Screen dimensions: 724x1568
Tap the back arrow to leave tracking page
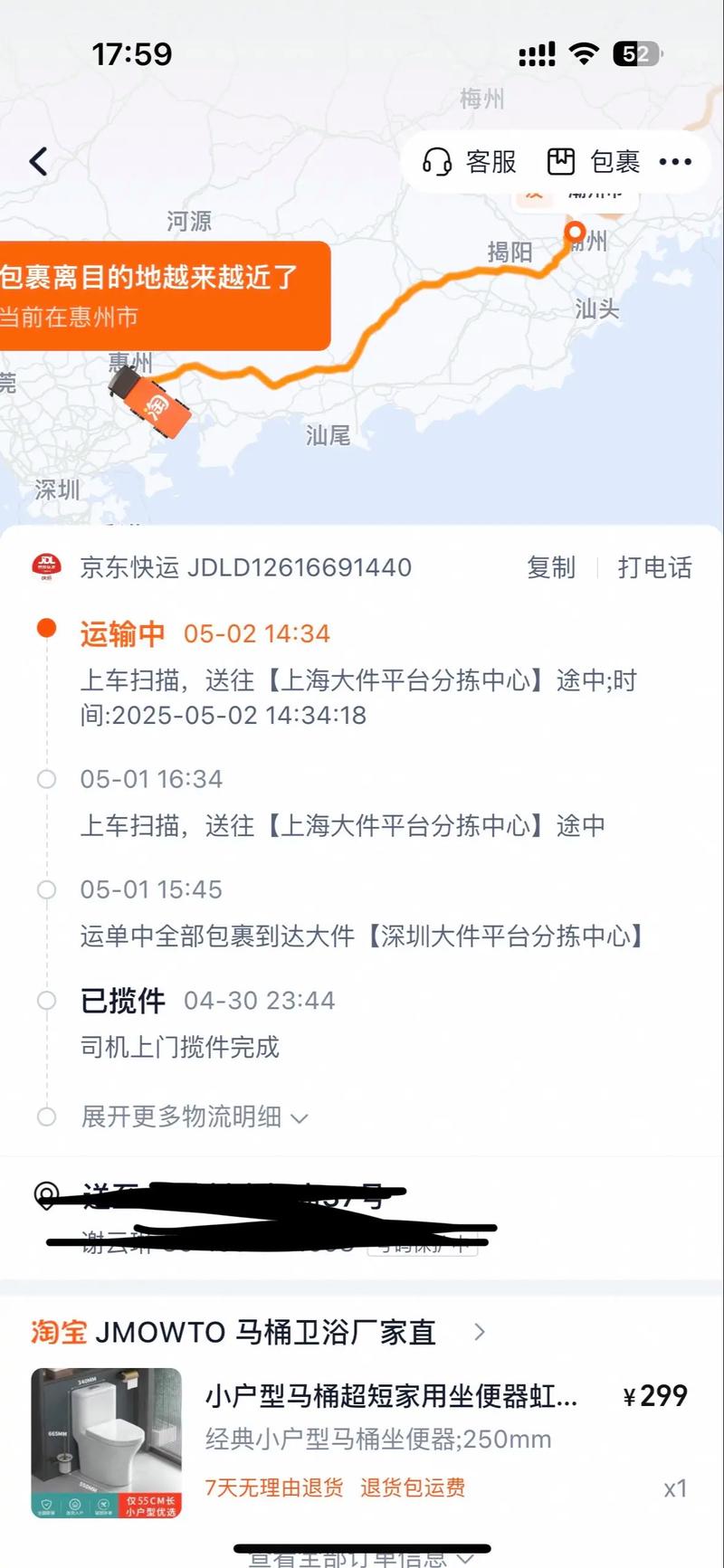36,160
